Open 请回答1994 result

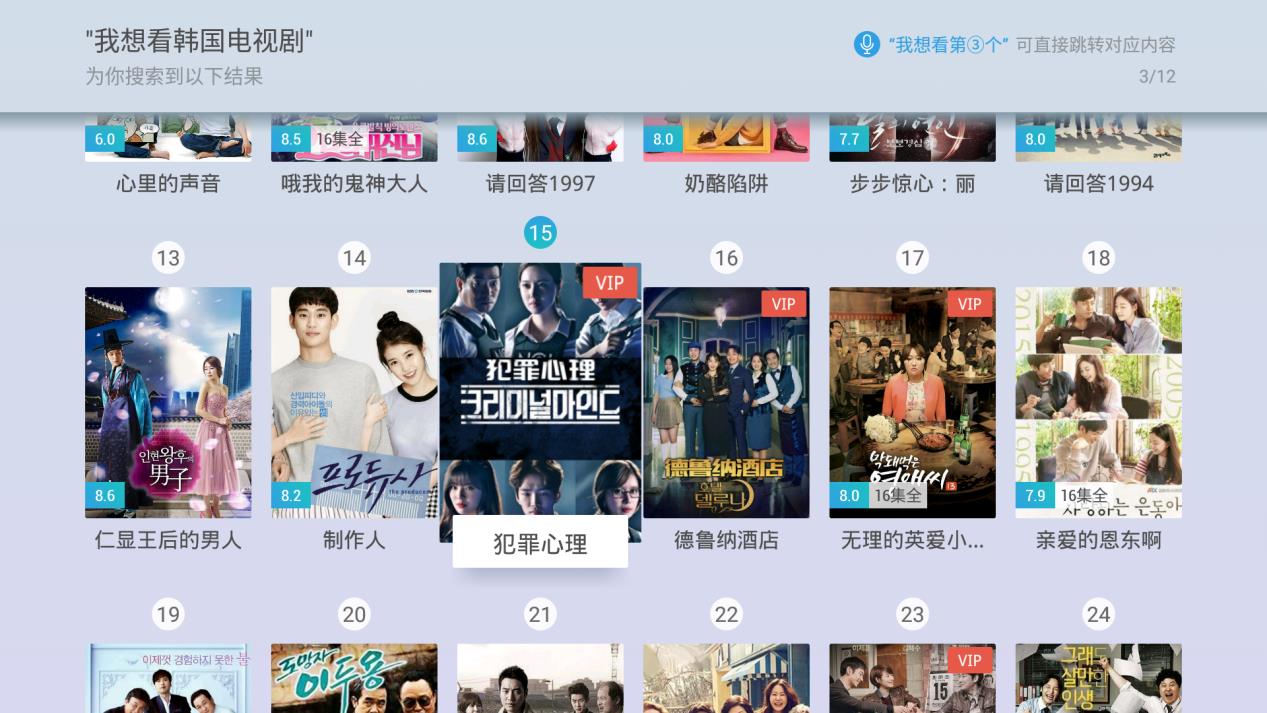1098,140
